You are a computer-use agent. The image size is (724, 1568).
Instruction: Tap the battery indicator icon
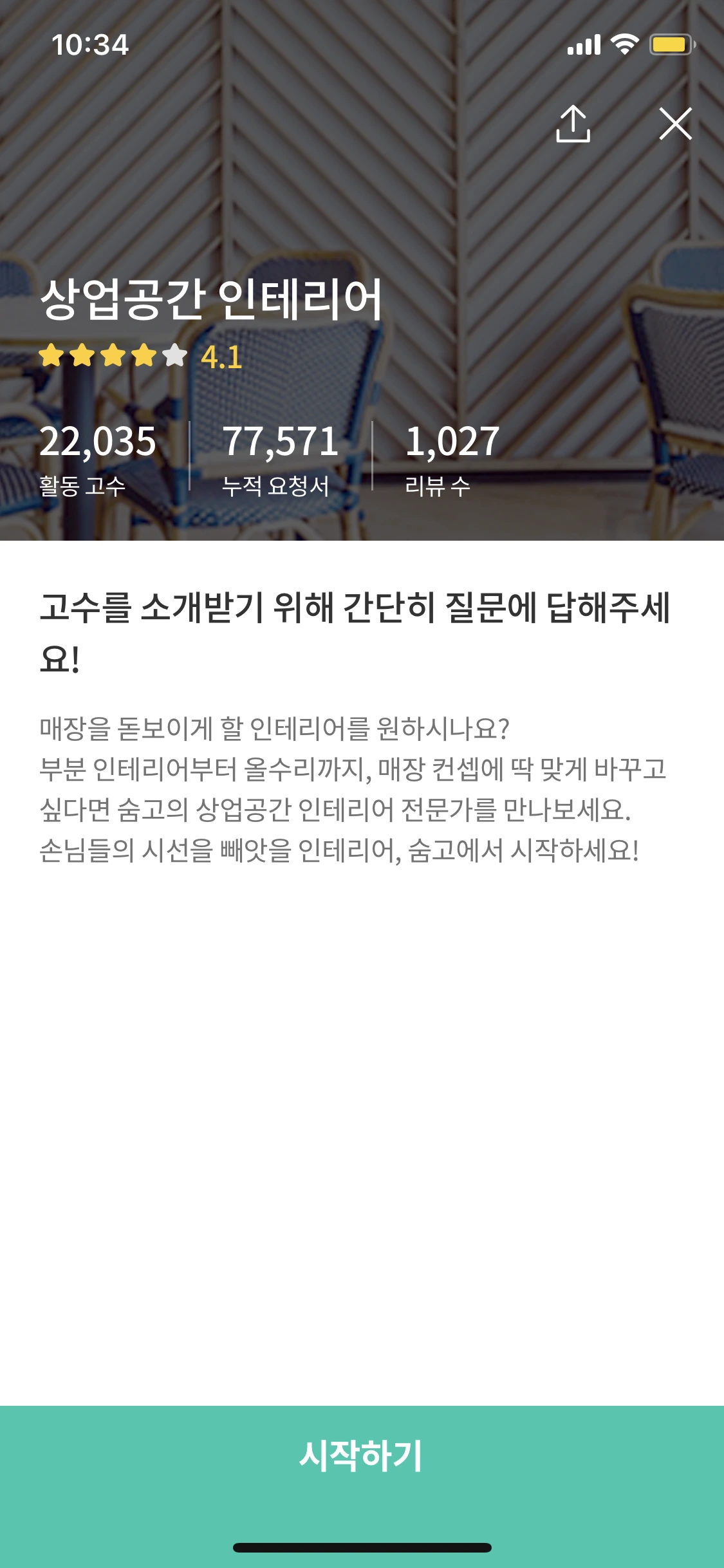coord(669,45)
